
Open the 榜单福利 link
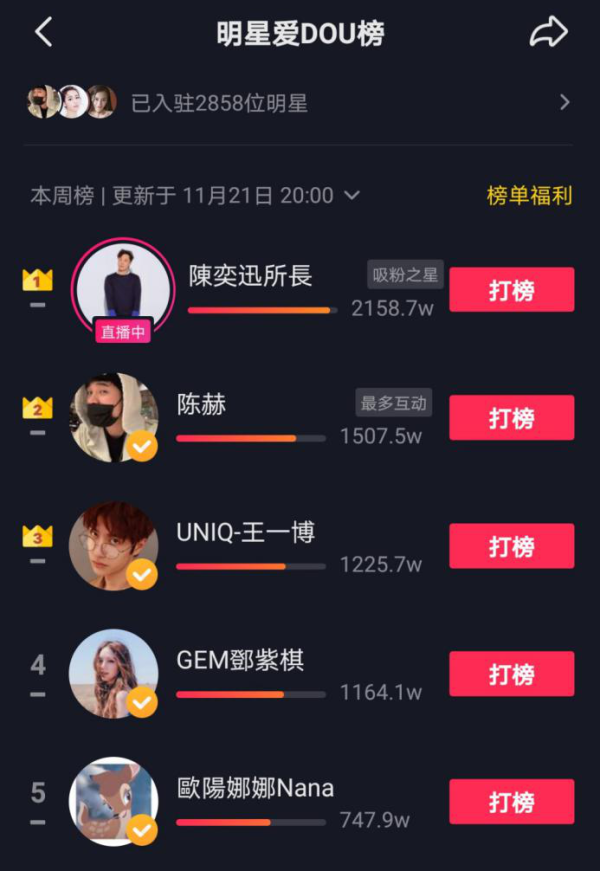(529, 195)
